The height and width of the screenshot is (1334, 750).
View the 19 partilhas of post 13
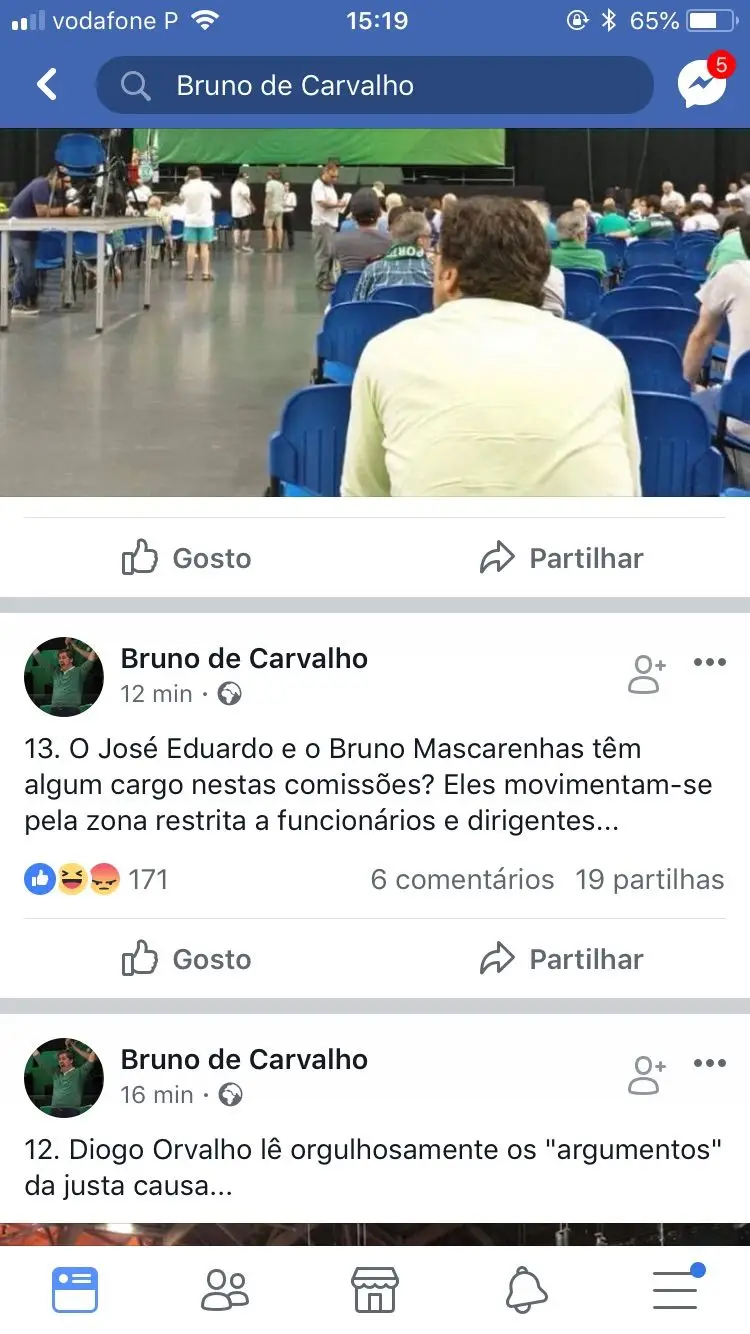tap(649, 880)
